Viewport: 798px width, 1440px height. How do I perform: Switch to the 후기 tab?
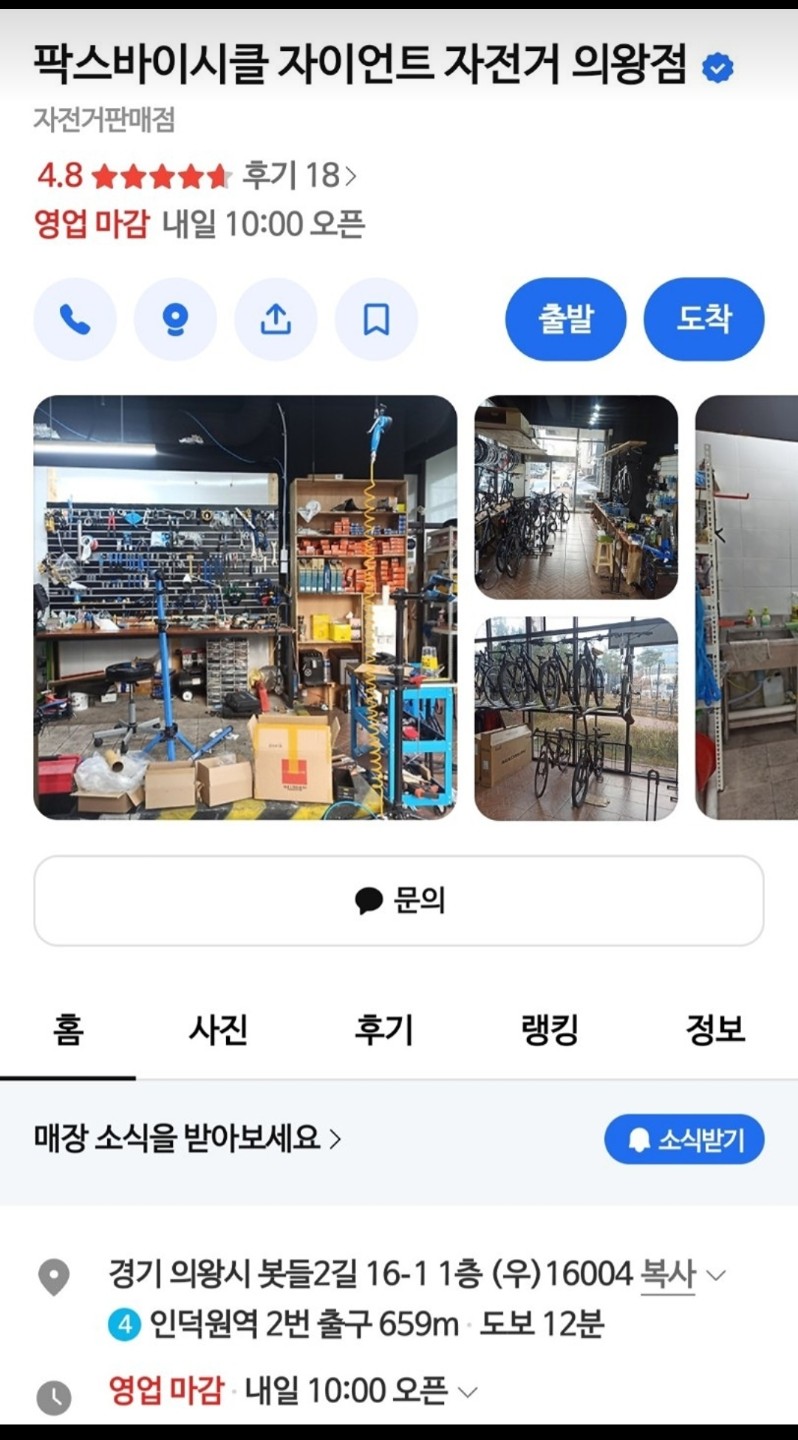point(381,1029)
